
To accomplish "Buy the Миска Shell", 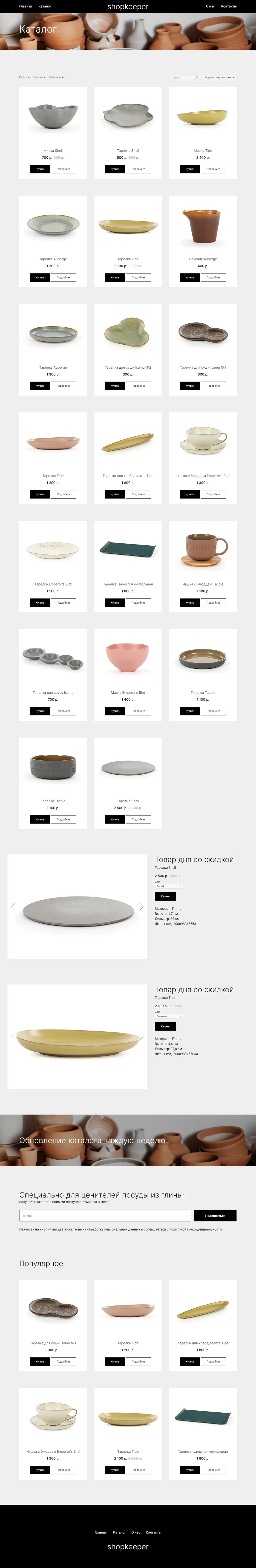I will (x=40, y=169).
